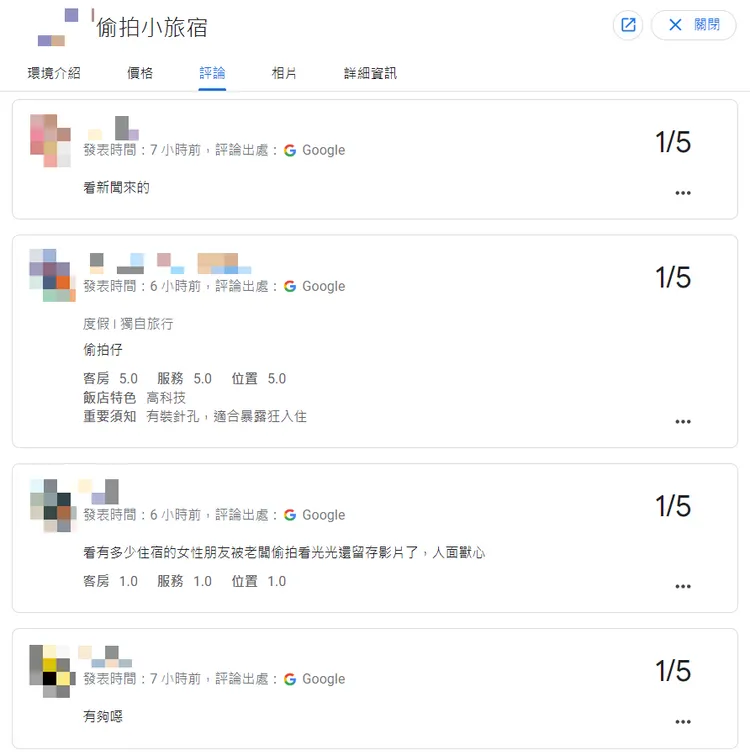Click the Google logo in the 偷拍仔 review
The width and height of the screenshot is (750, 755).
point(289,286)
